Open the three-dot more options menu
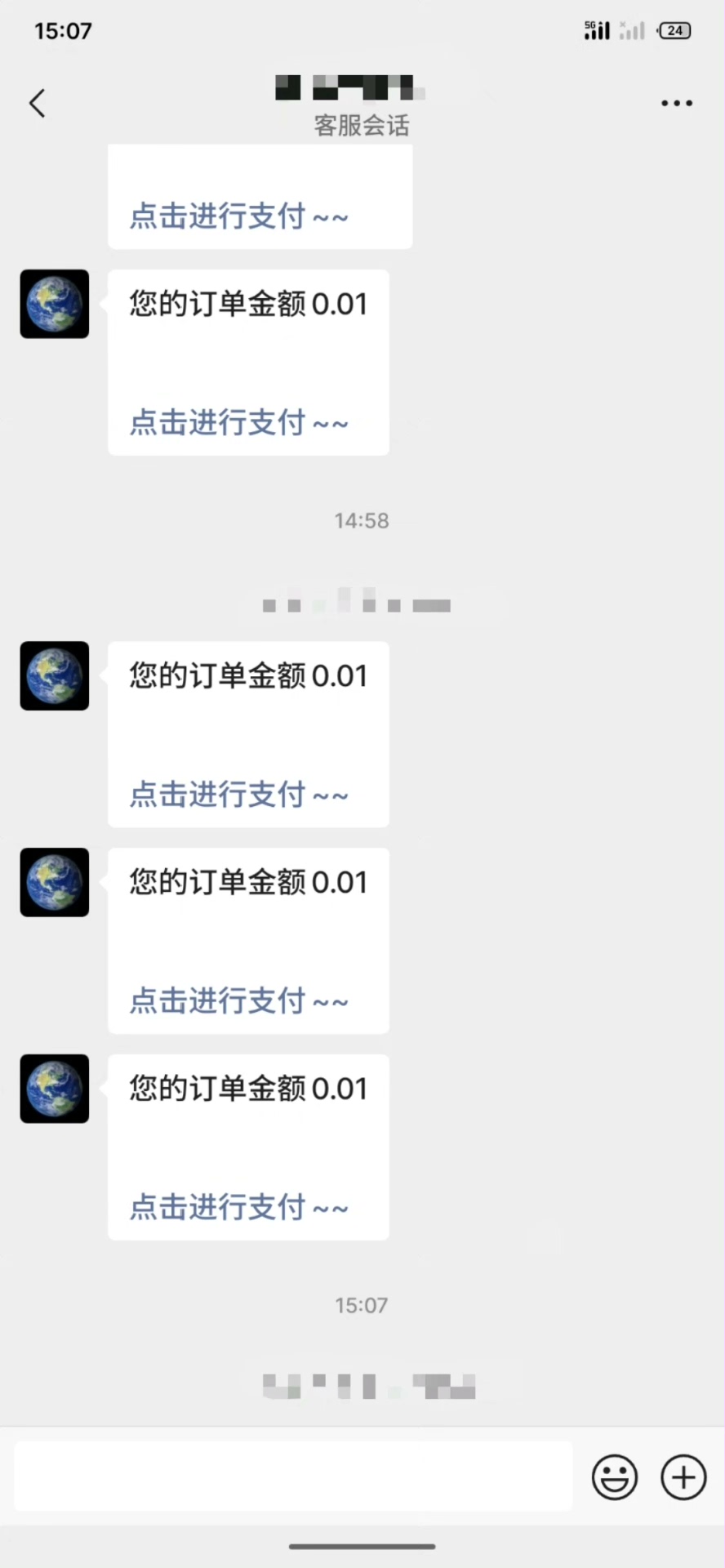Image resolution: width=725 pixels, height=1568 pixels. 676,104
